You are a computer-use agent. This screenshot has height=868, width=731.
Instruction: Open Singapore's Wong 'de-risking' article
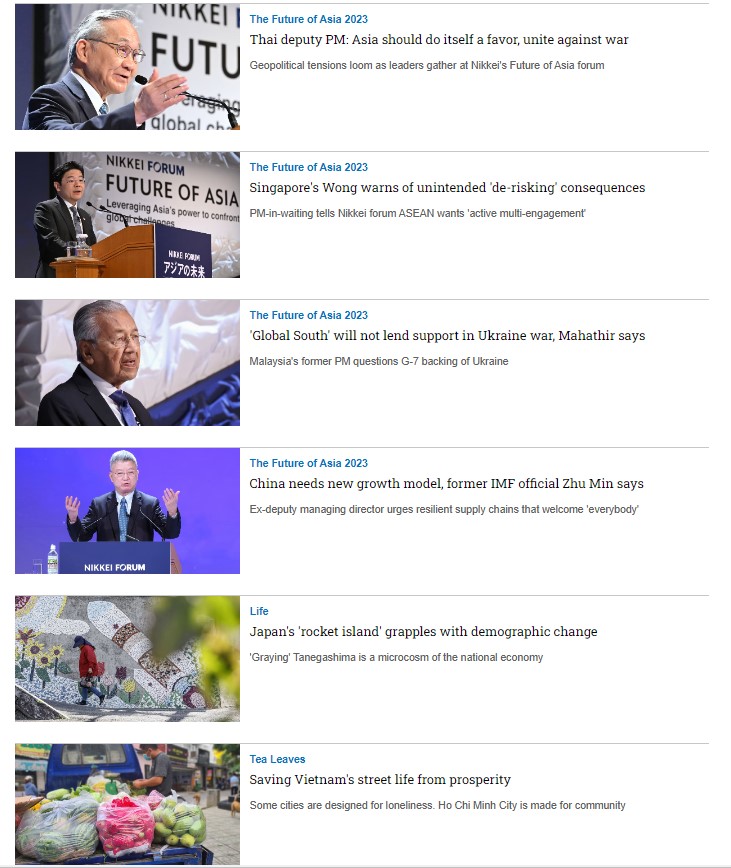(x=447, y=188)
